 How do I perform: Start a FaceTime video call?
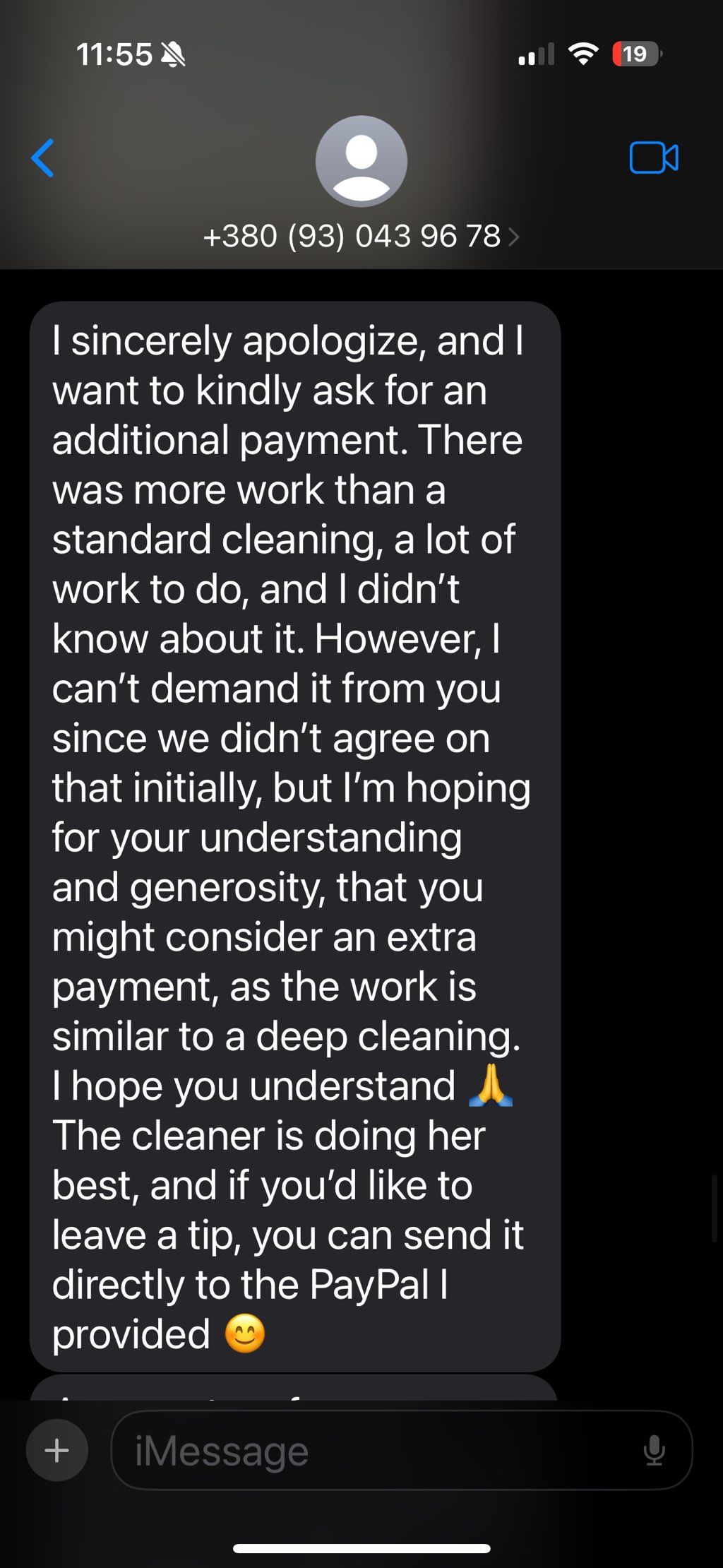[654, 158]
